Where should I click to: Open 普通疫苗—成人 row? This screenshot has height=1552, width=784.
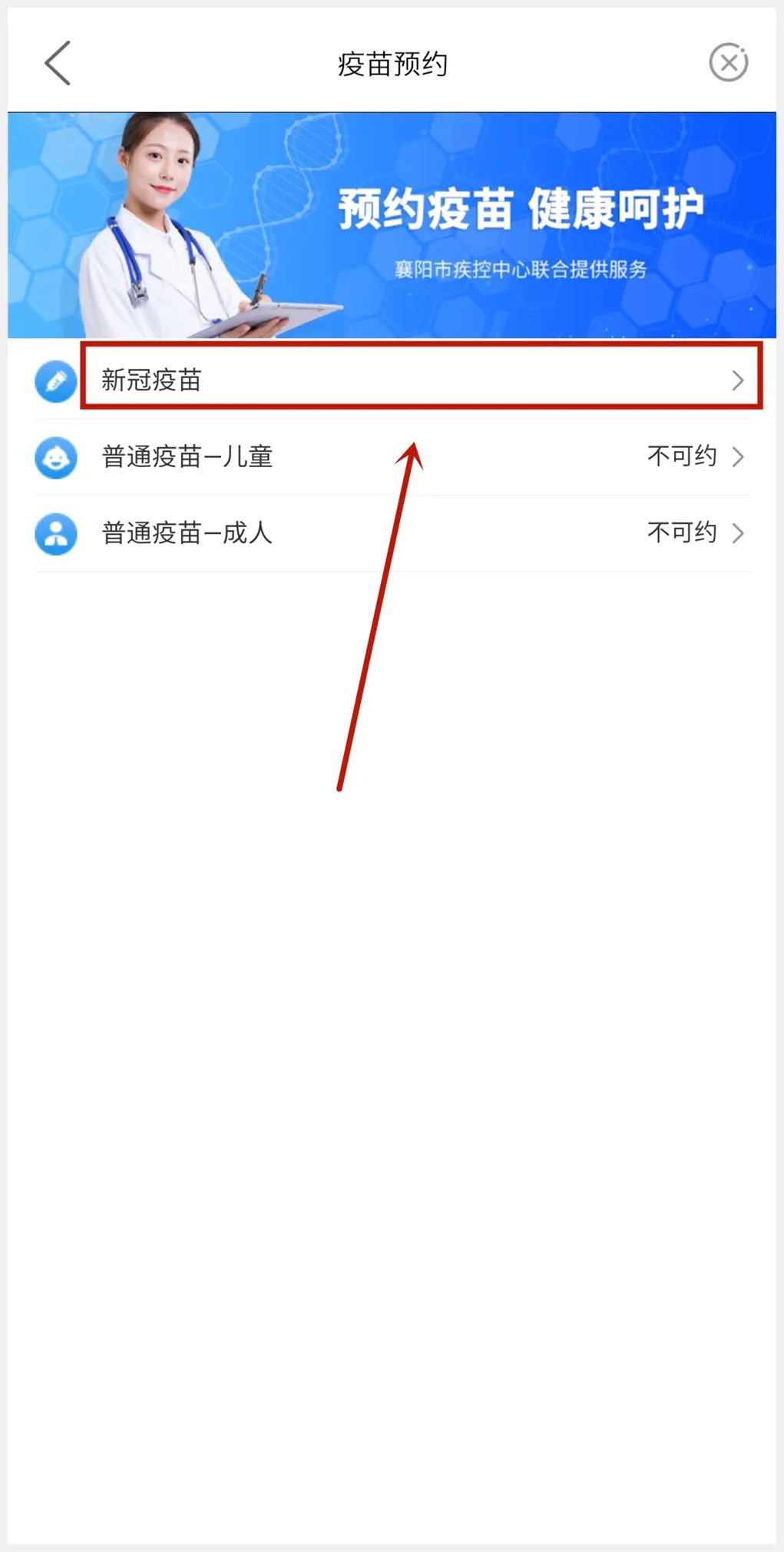pos(392,533)
